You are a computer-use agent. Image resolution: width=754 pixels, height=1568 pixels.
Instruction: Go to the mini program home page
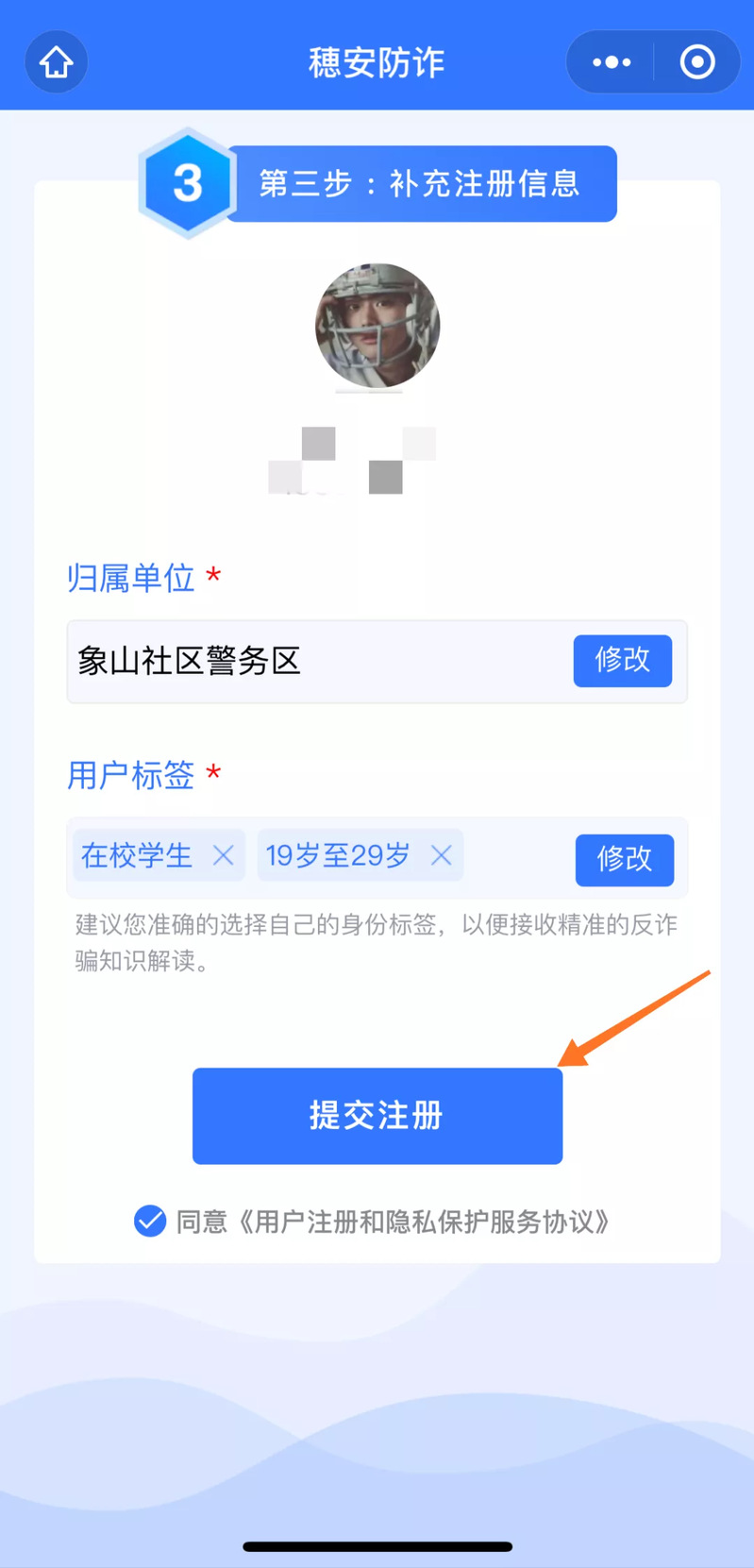56,62
